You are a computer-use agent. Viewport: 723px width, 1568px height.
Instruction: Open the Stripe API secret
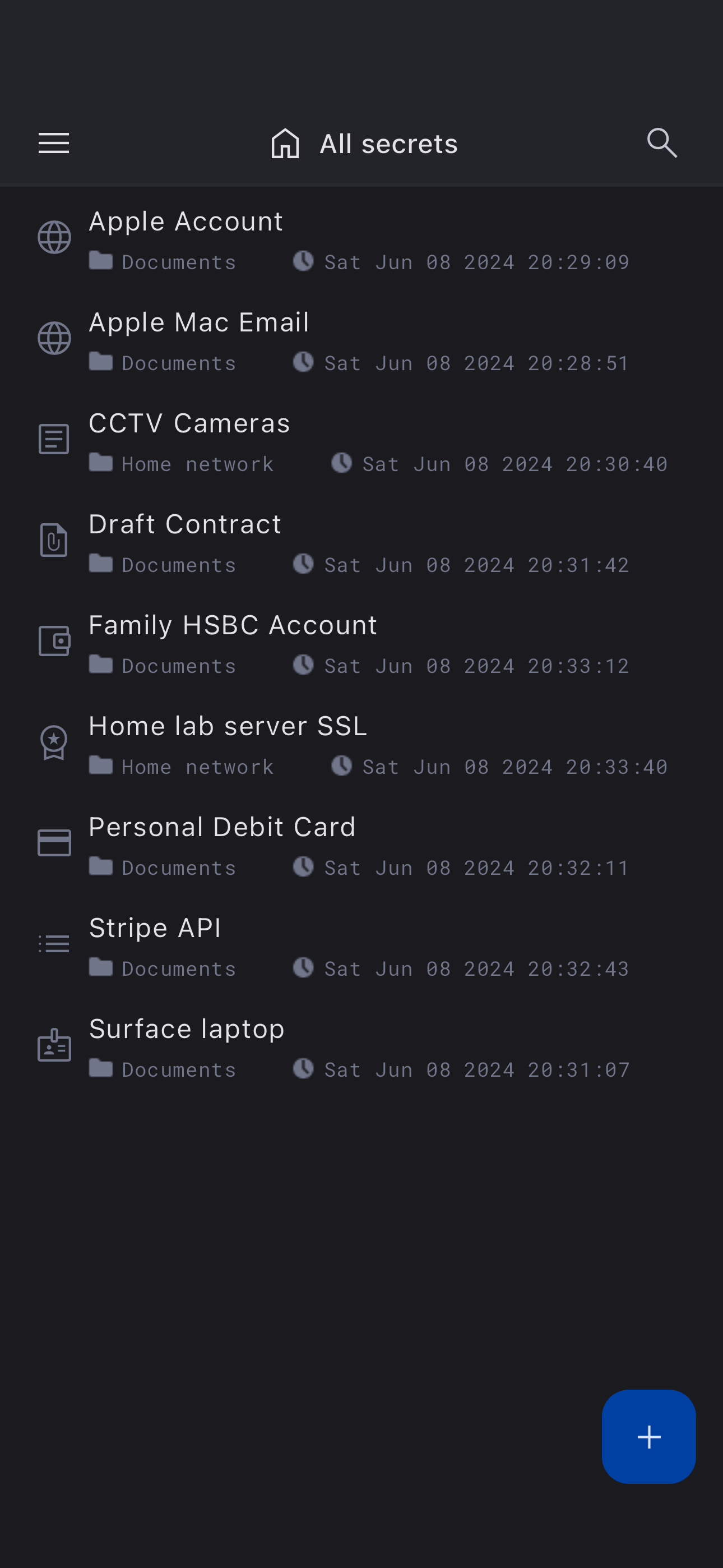(155, 929)
